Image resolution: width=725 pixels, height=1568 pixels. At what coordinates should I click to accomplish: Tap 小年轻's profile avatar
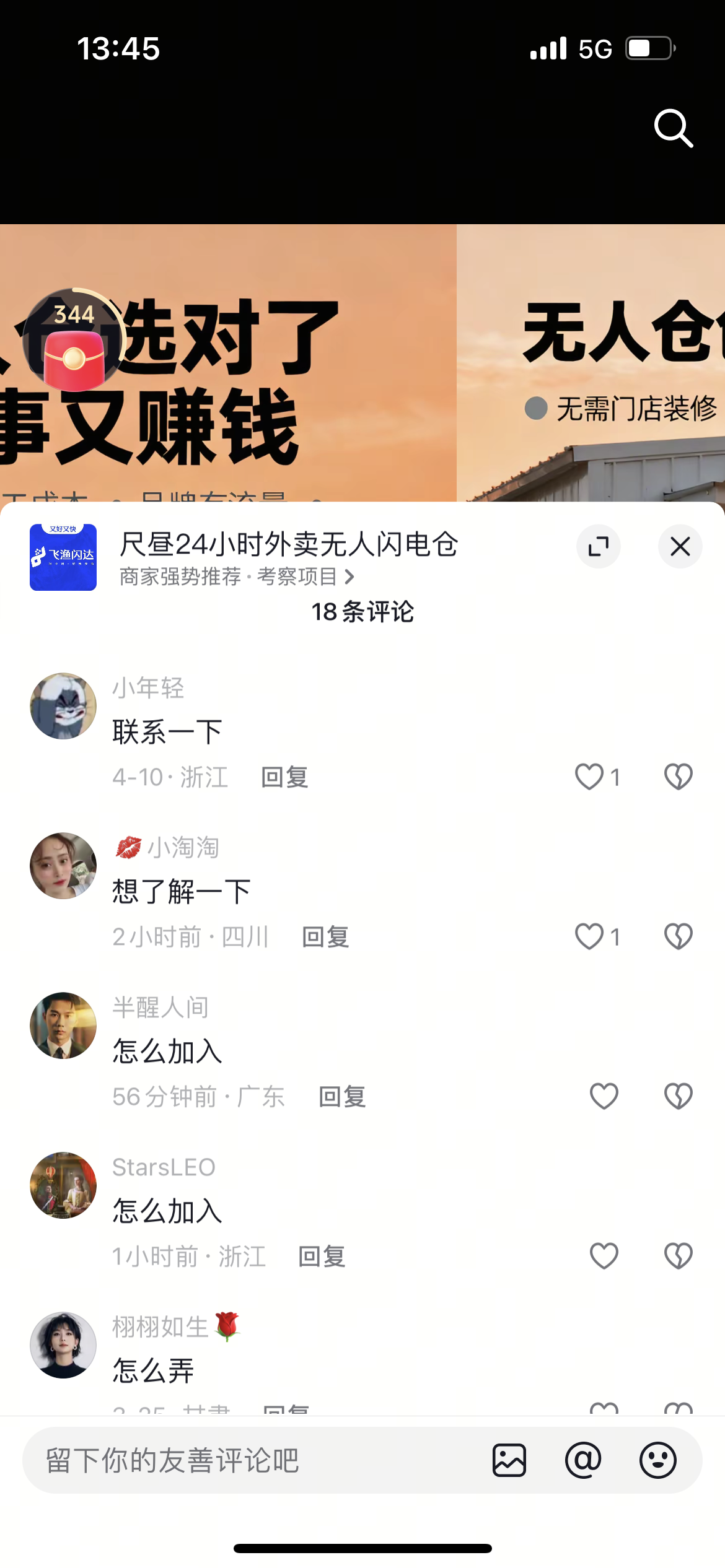[x=63, y=706]
